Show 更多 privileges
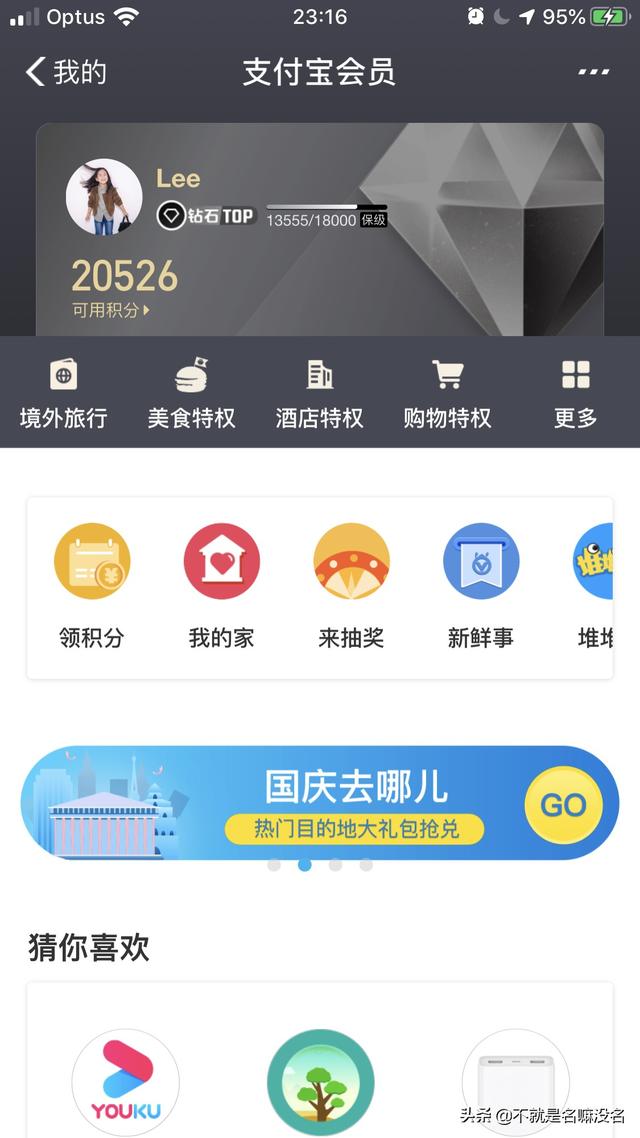This screenshot has height=1138, width=640. [576, 395]
